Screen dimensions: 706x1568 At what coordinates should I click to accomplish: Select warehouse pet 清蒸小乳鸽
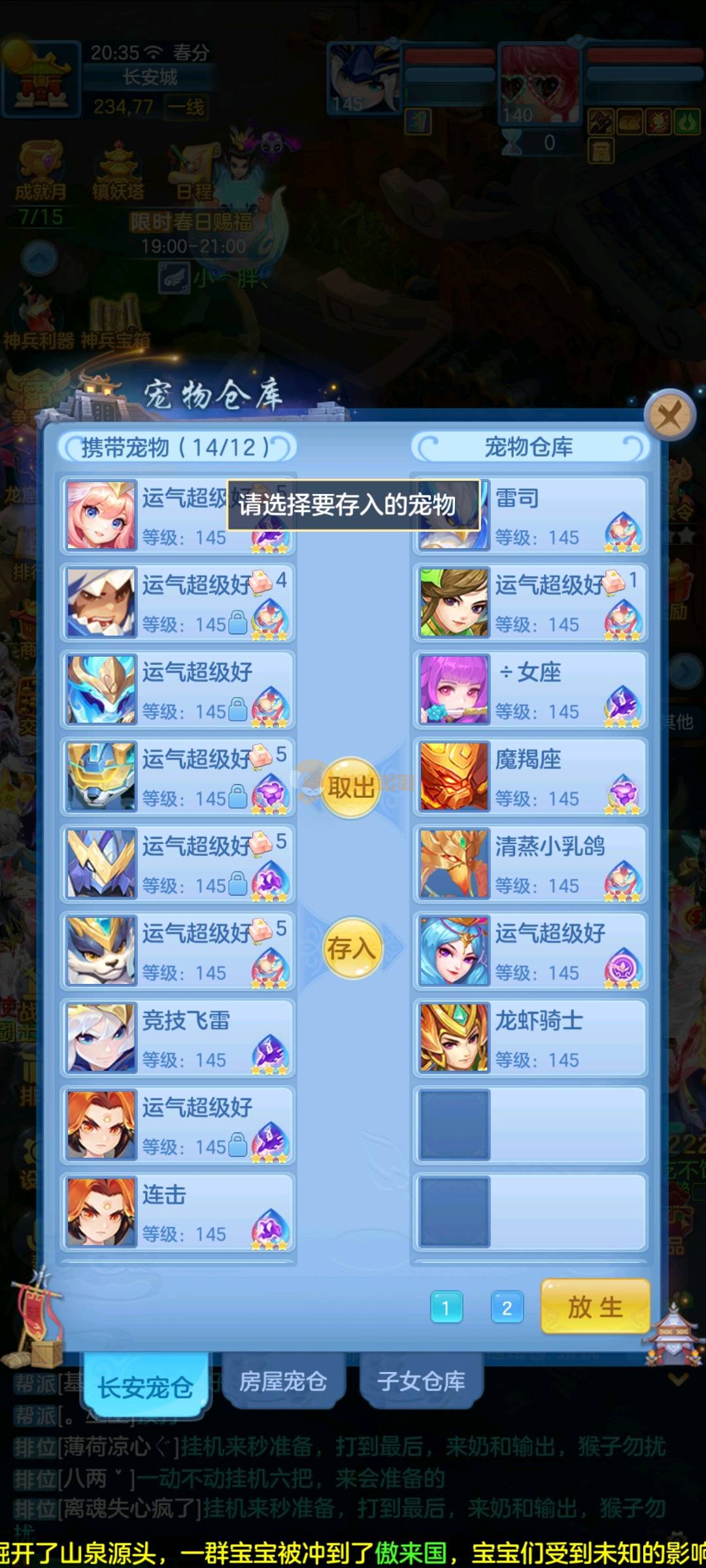[530, 864]
